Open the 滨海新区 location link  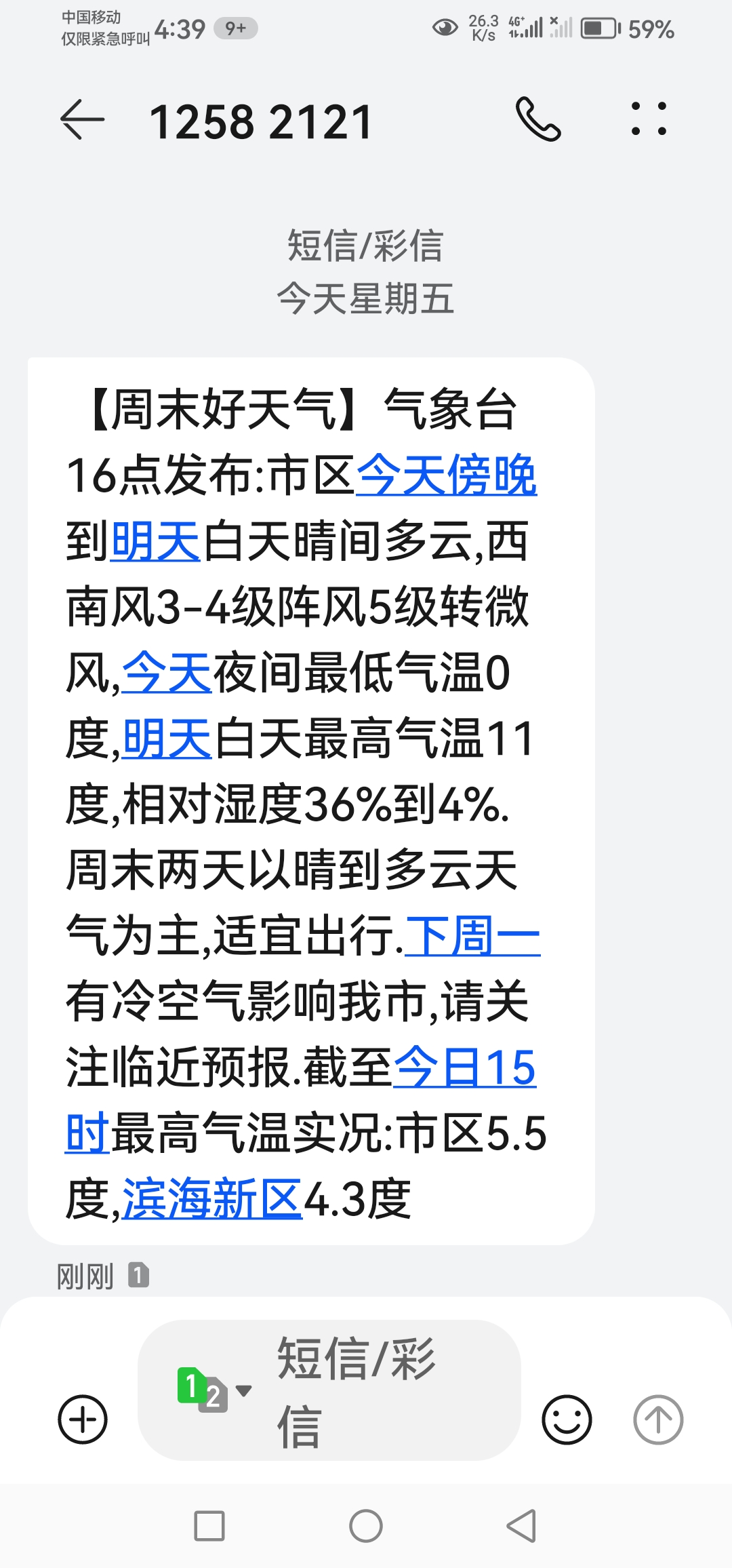pos(212,1199)
